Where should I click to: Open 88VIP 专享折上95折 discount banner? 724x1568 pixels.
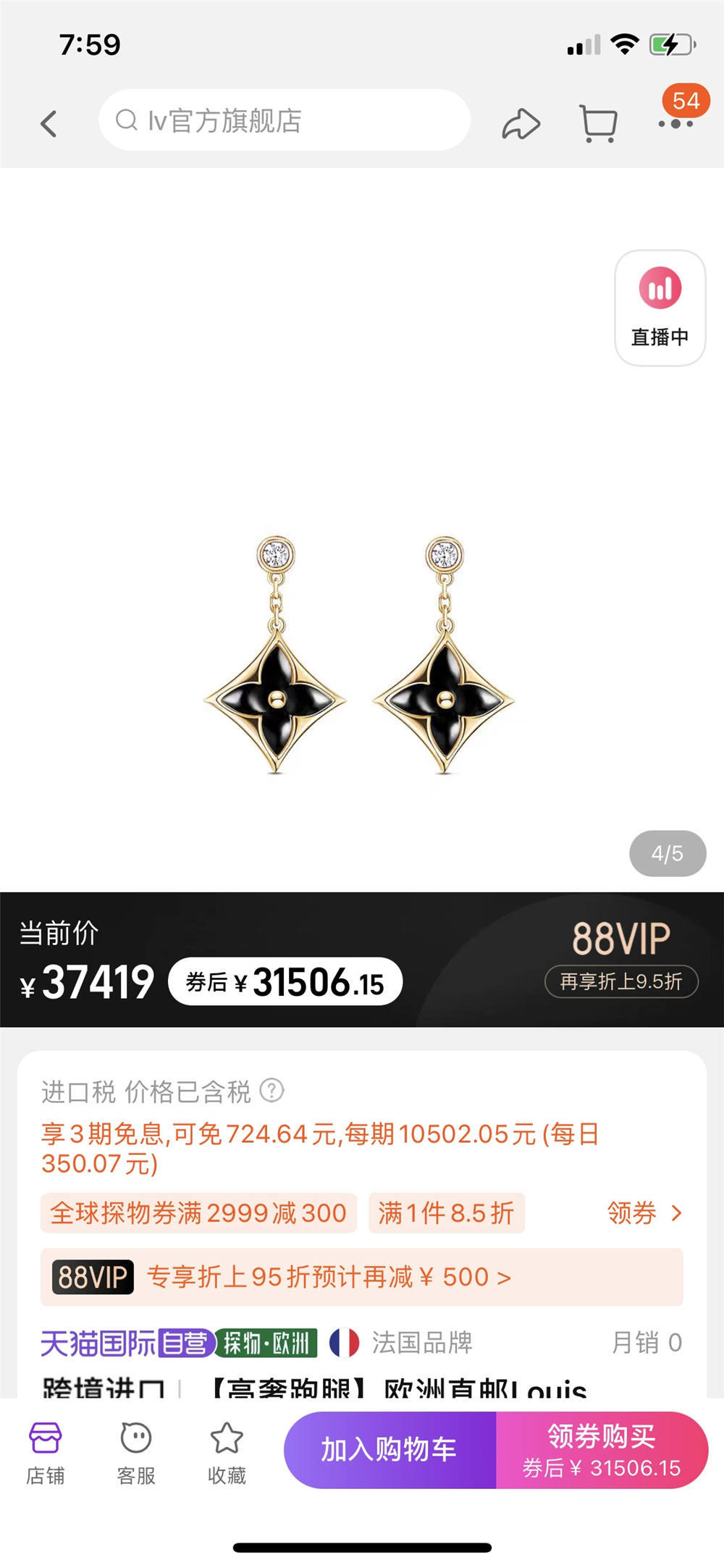point(361,1277)
